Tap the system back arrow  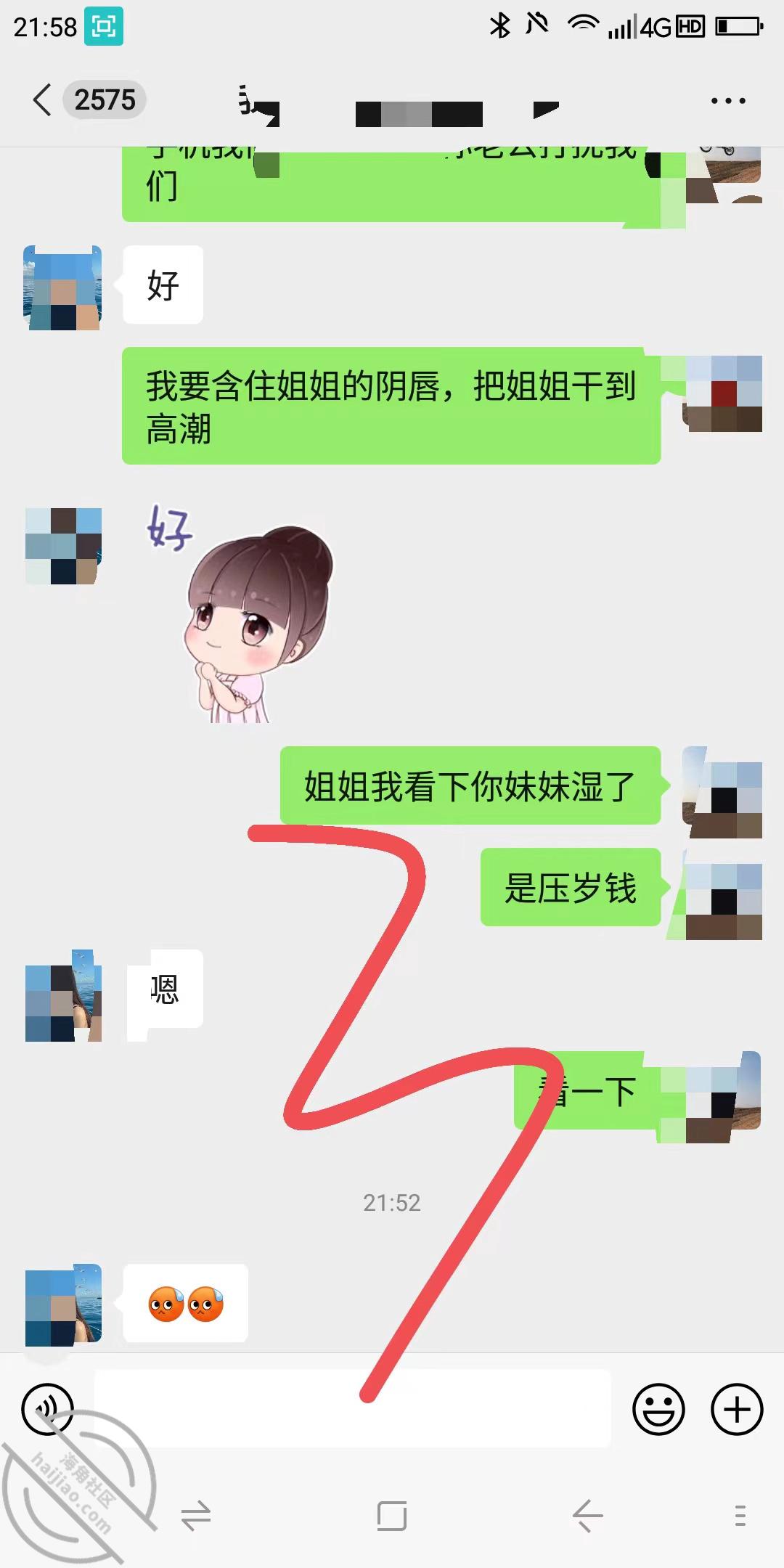pyautogui.click(x=587, y=1516)
